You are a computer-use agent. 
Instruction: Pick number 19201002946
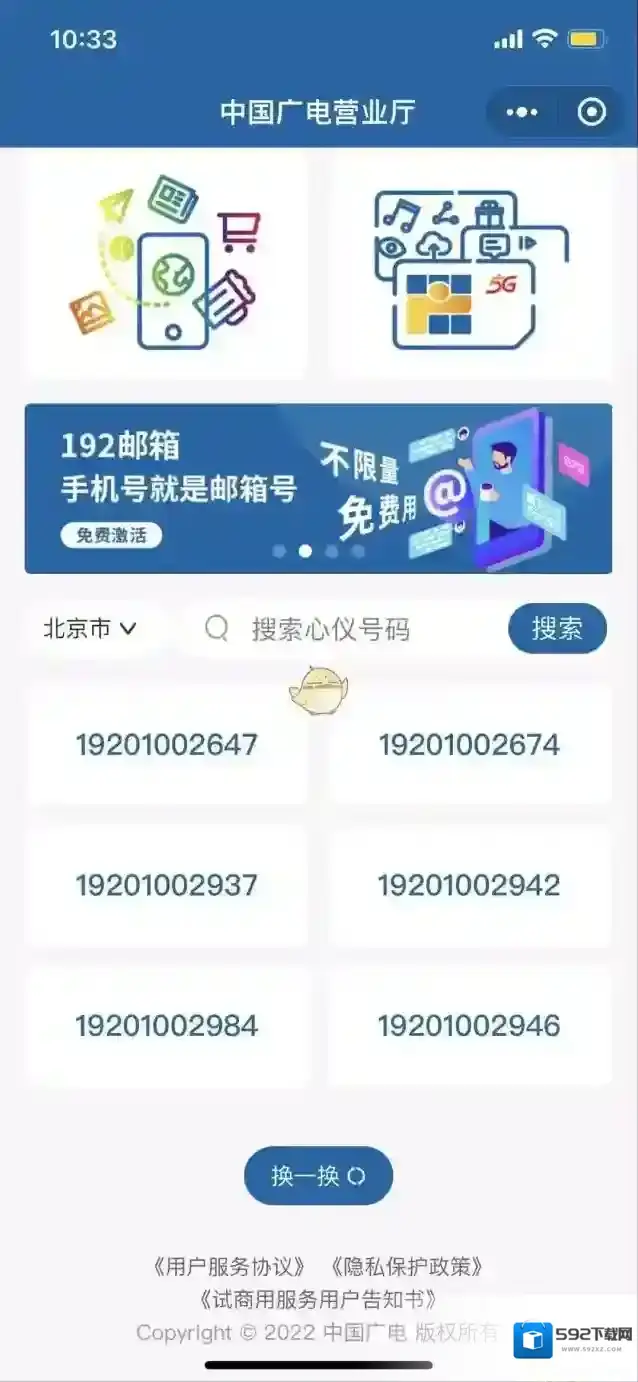(469, 1026)
